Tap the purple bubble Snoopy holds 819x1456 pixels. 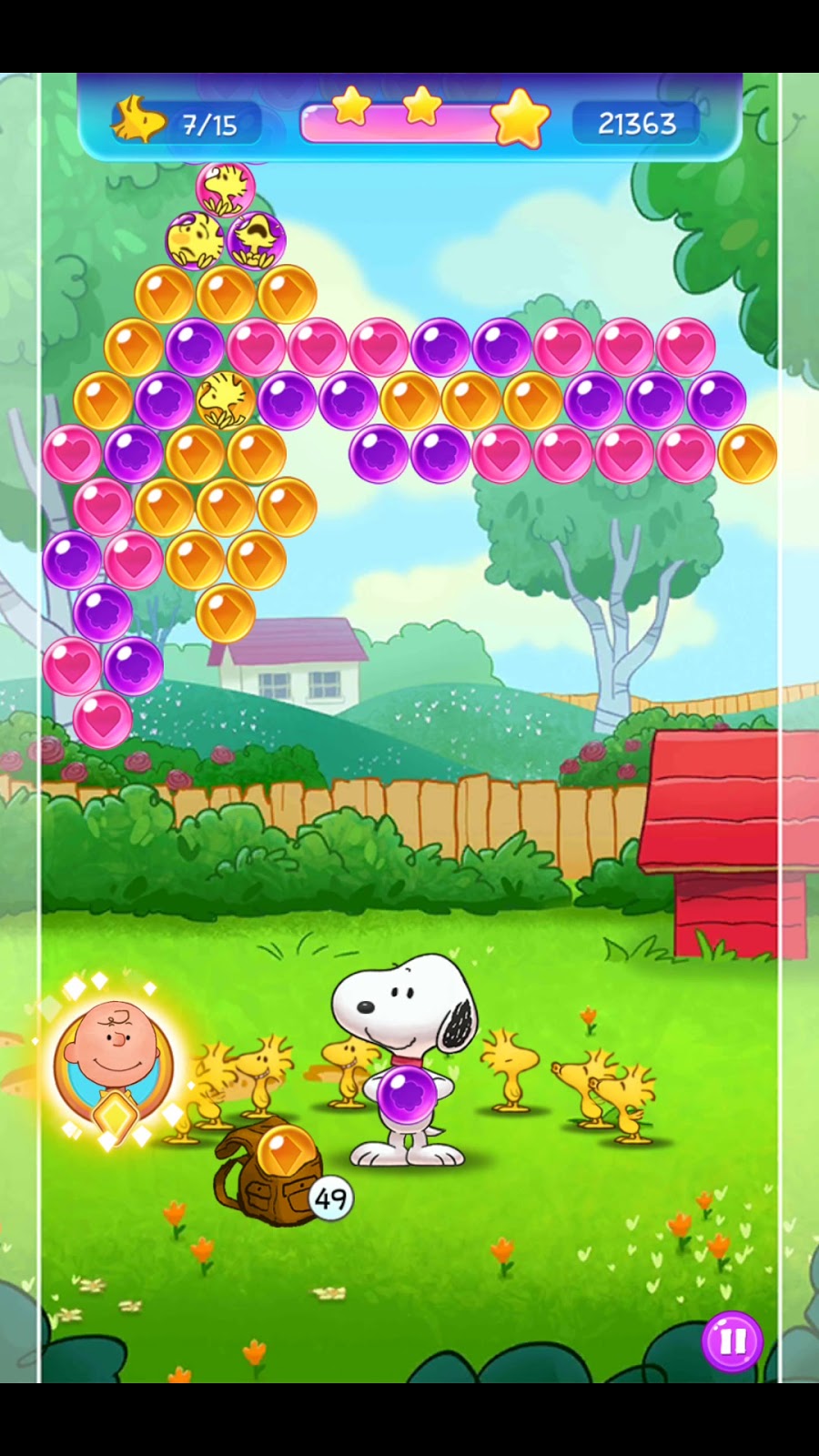407,1095
